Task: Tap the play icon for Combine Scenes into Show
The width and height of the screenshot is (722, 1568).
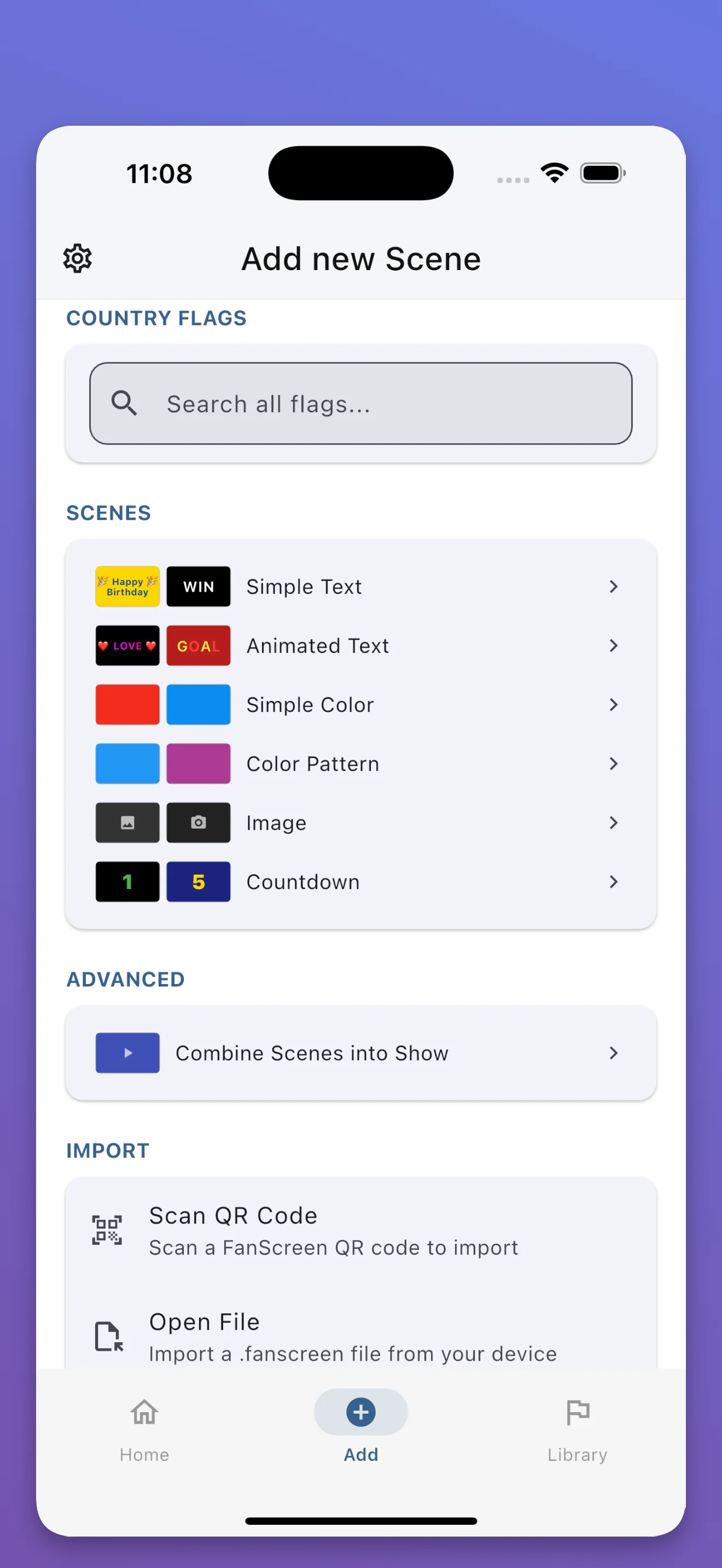Action: point(127,1052)
